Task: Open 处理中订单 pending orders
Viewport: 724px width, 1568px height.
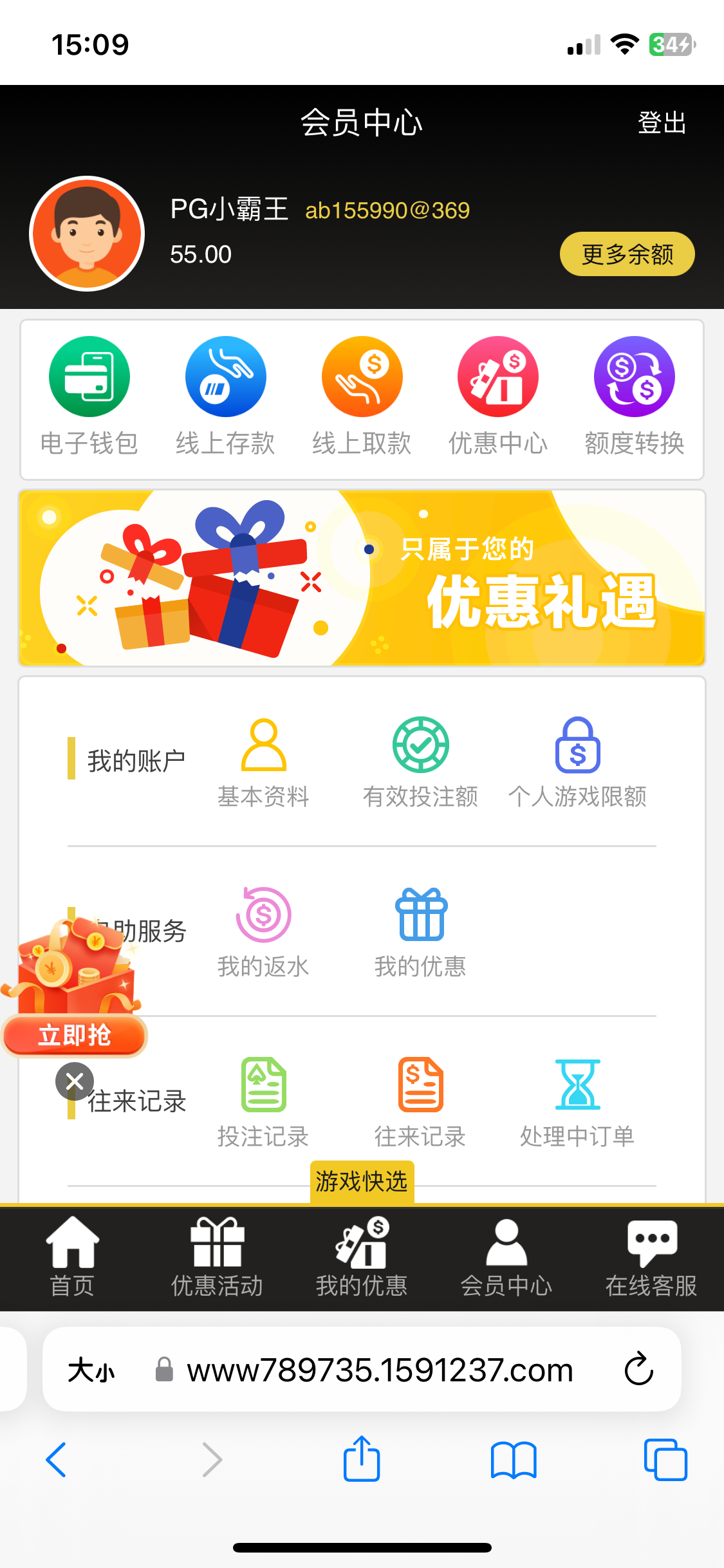Action: coord(577,1103)
